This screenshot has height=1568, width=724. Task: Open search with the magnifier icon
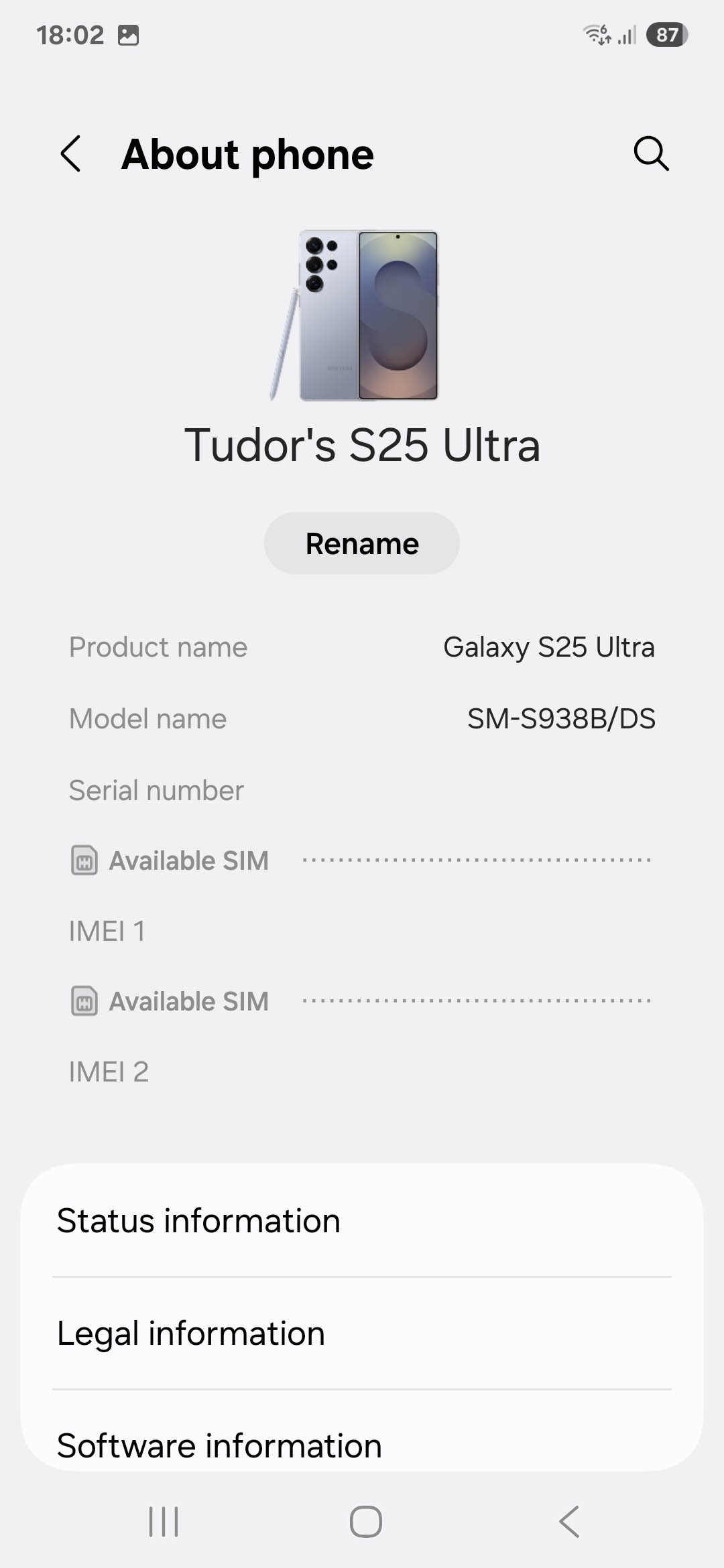[651, 154]
